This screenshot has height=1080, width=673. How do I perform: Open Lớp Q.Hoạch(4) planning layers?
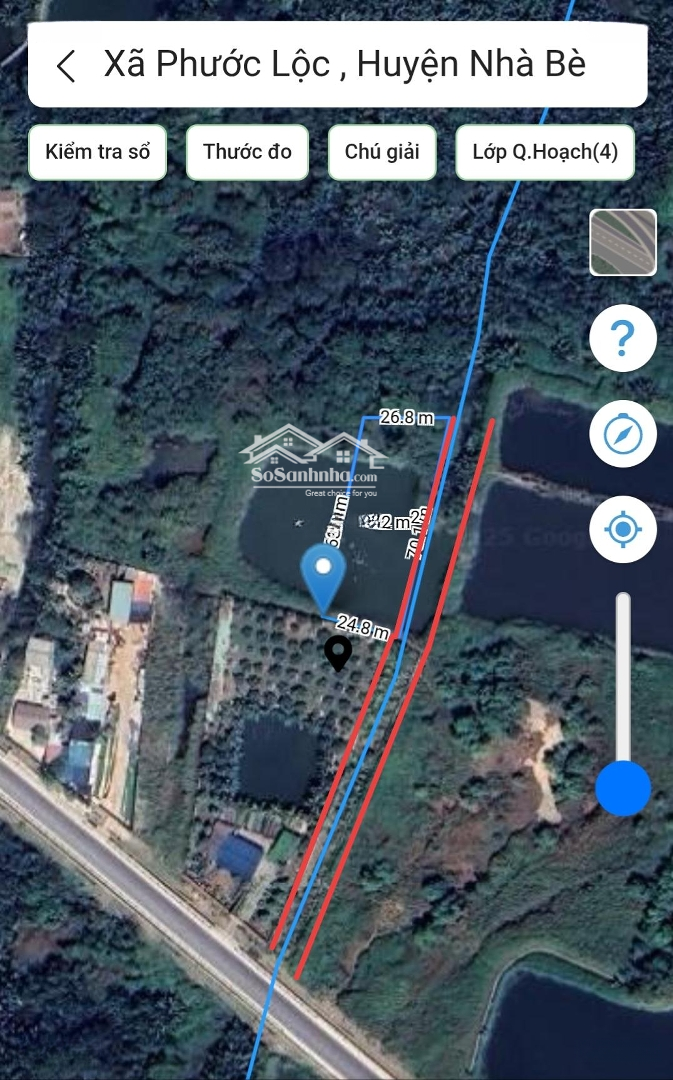pyautogui.click(x=545, y=152)
